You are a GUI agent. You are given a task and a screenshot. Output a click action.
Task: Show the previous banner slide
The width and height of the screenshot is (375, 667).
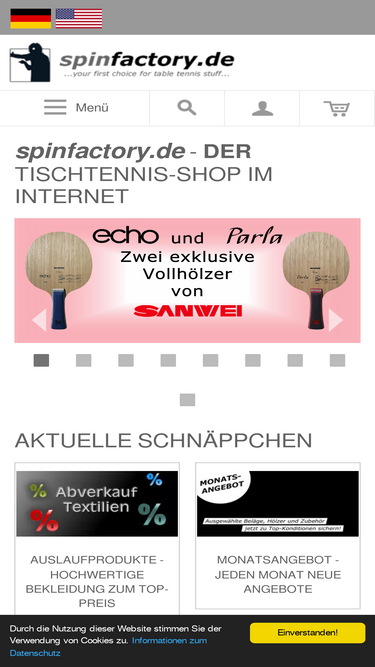[x=39, y=320]
